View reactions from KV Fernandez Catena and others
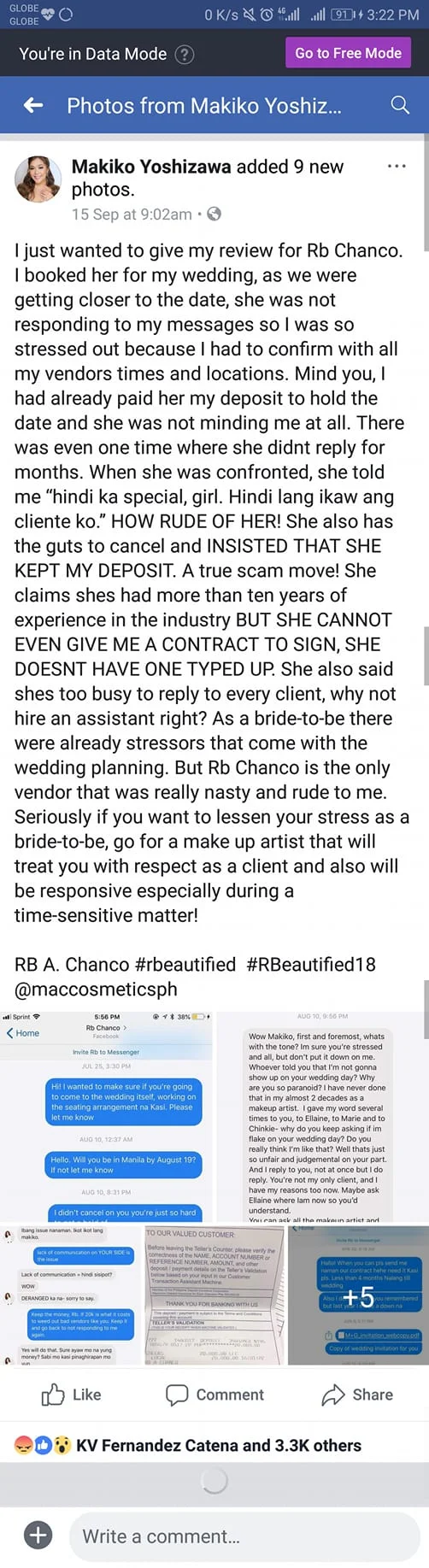This screenshot has height=1568, width=429. [x=188, y=1445]
